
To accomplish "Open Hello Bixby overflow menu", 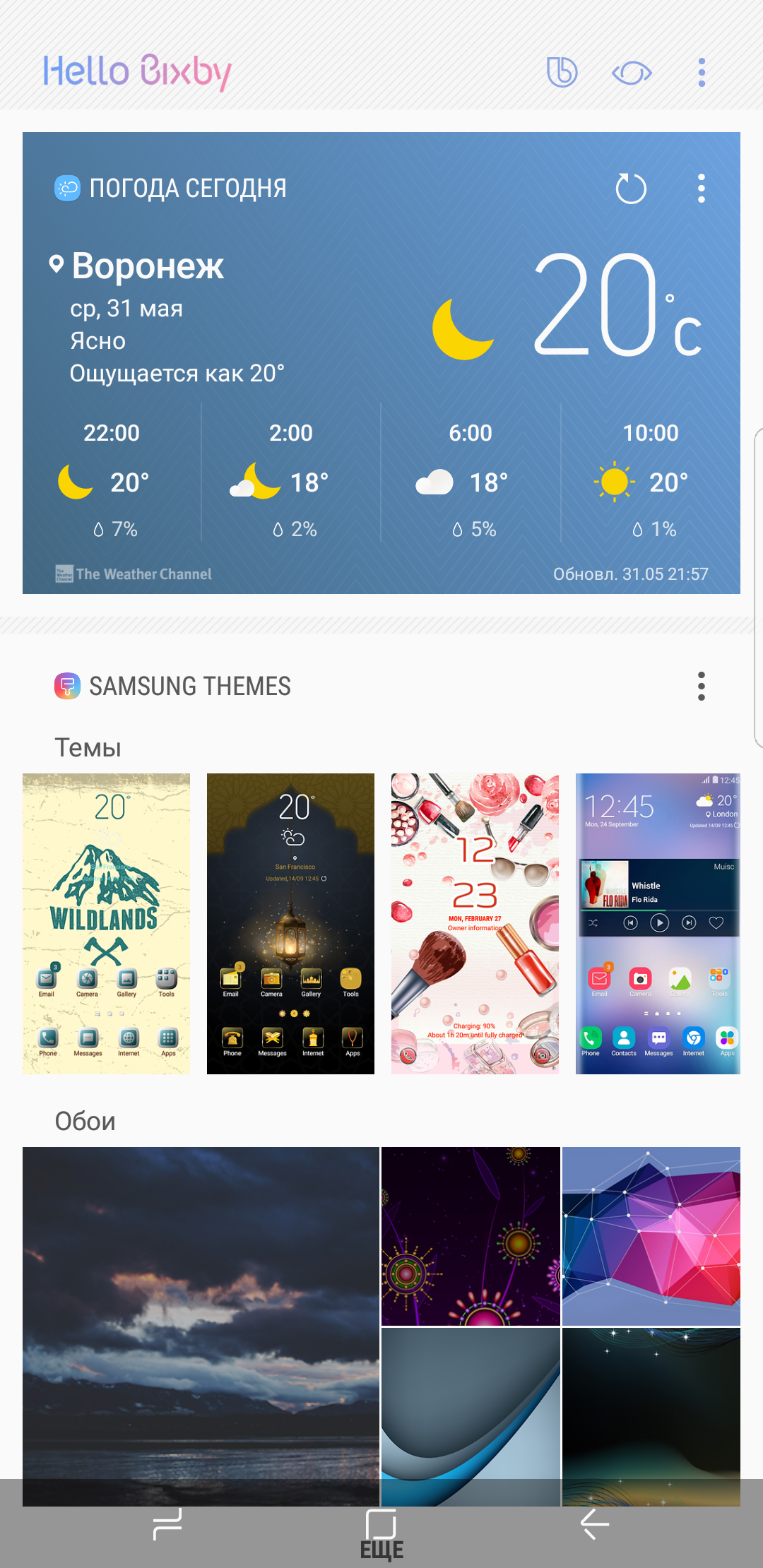I will pos(702,73).
